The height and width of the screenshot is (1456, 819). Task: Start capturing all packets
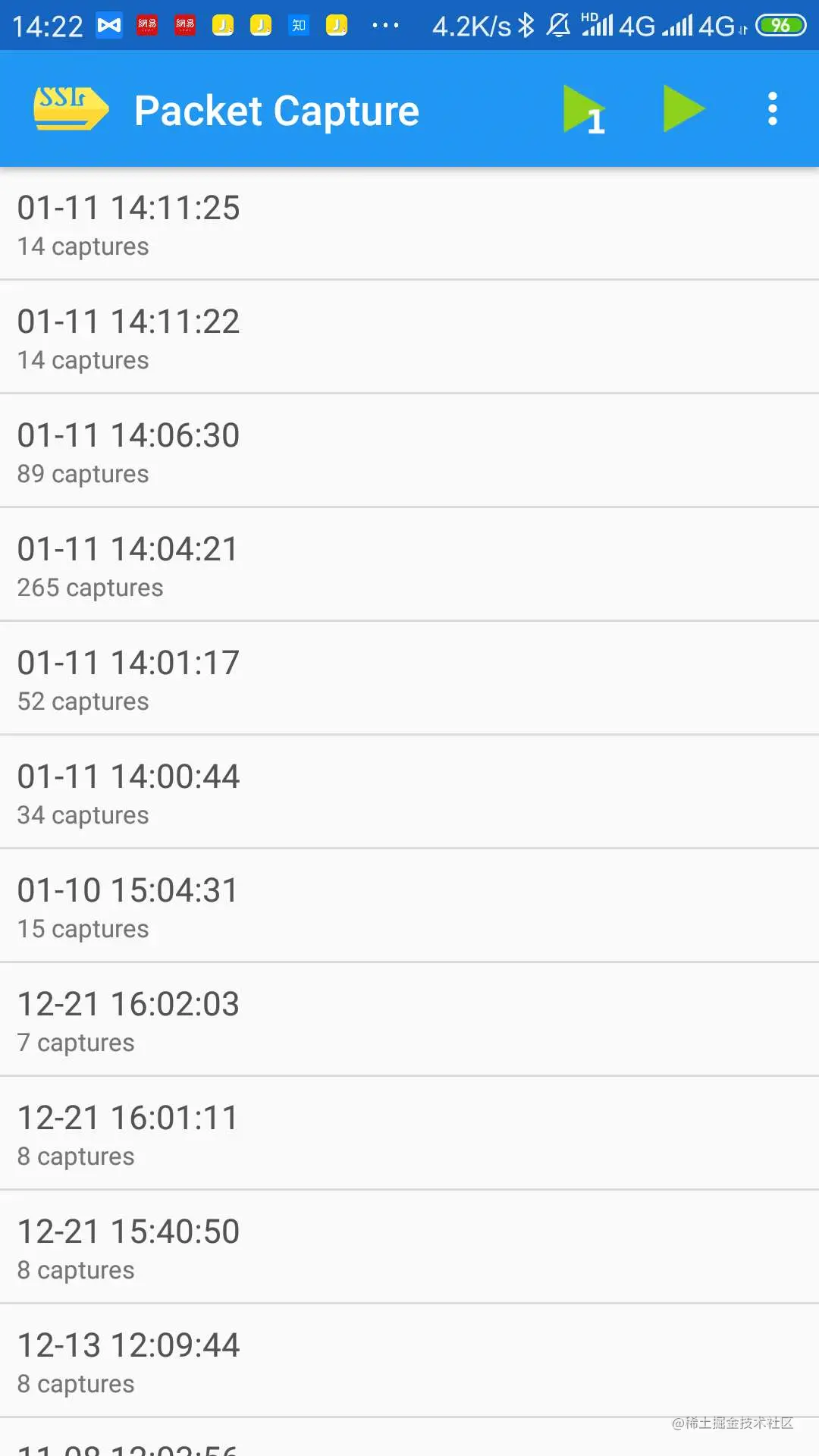click(683, 109)
